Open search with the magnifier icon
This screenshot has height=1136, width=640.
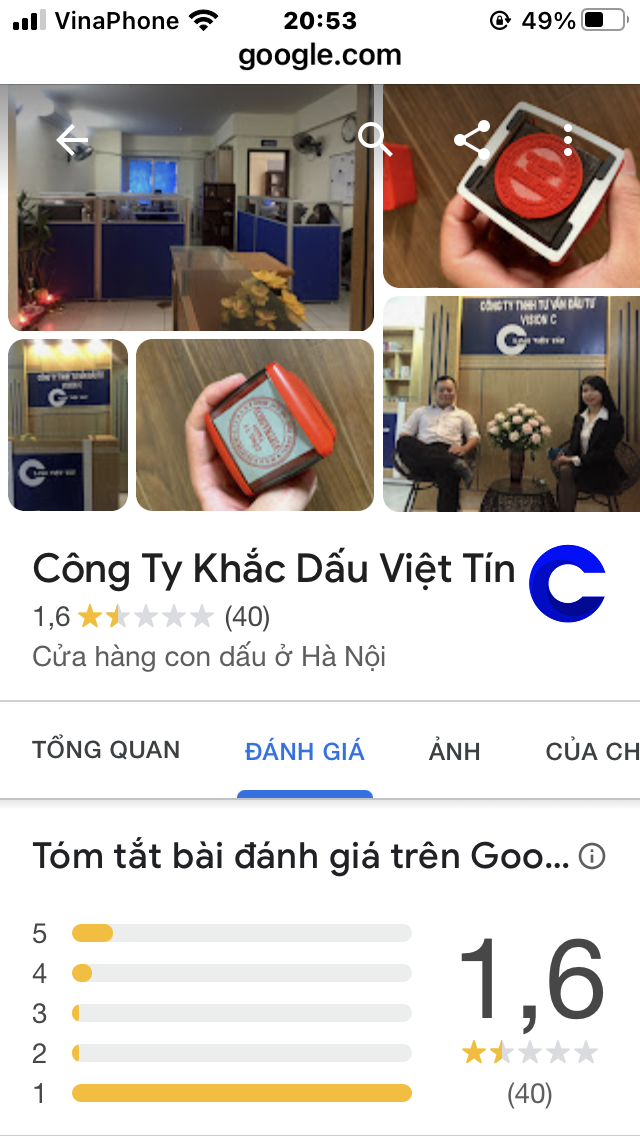(x=375, y=139)
